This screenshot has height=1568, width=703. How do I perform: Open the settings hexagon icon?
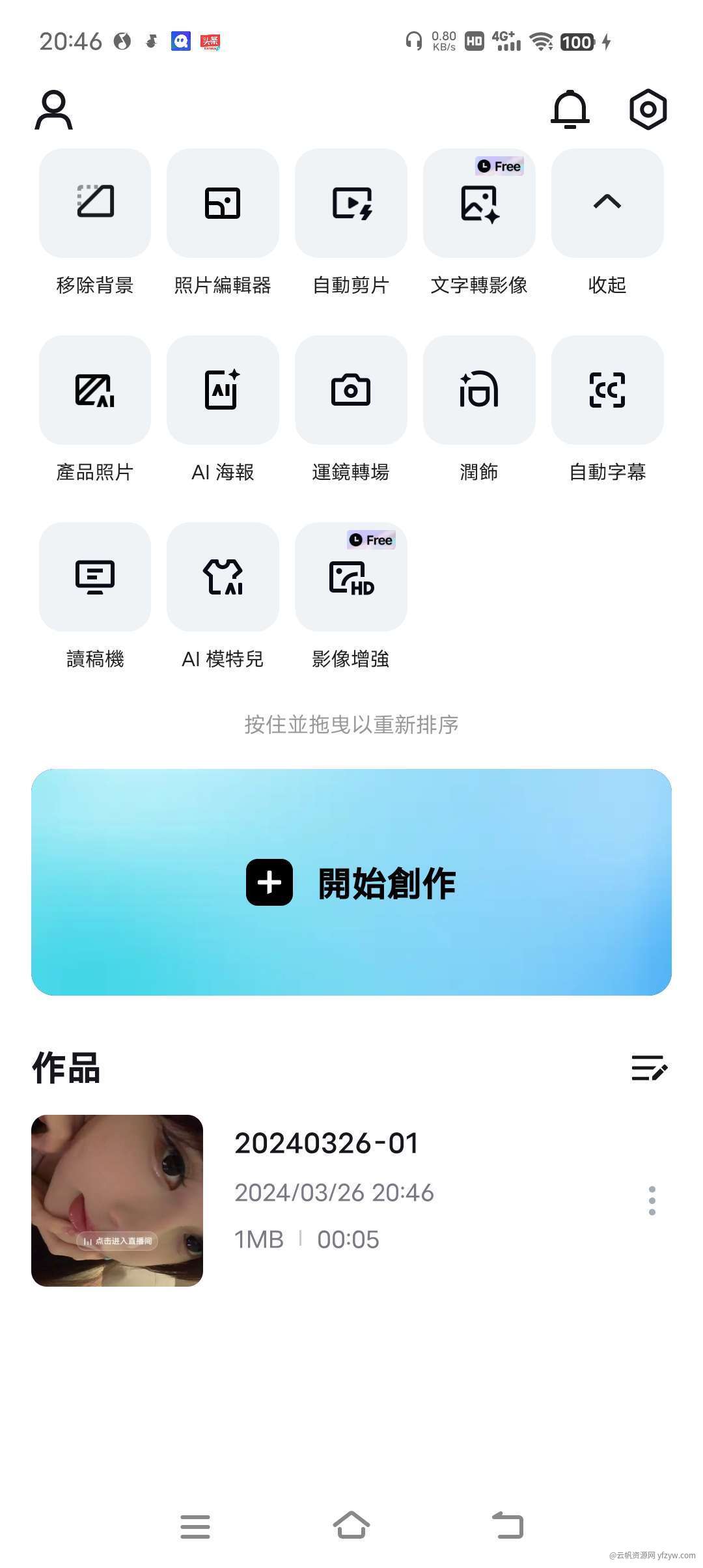(x=648, y=109)
